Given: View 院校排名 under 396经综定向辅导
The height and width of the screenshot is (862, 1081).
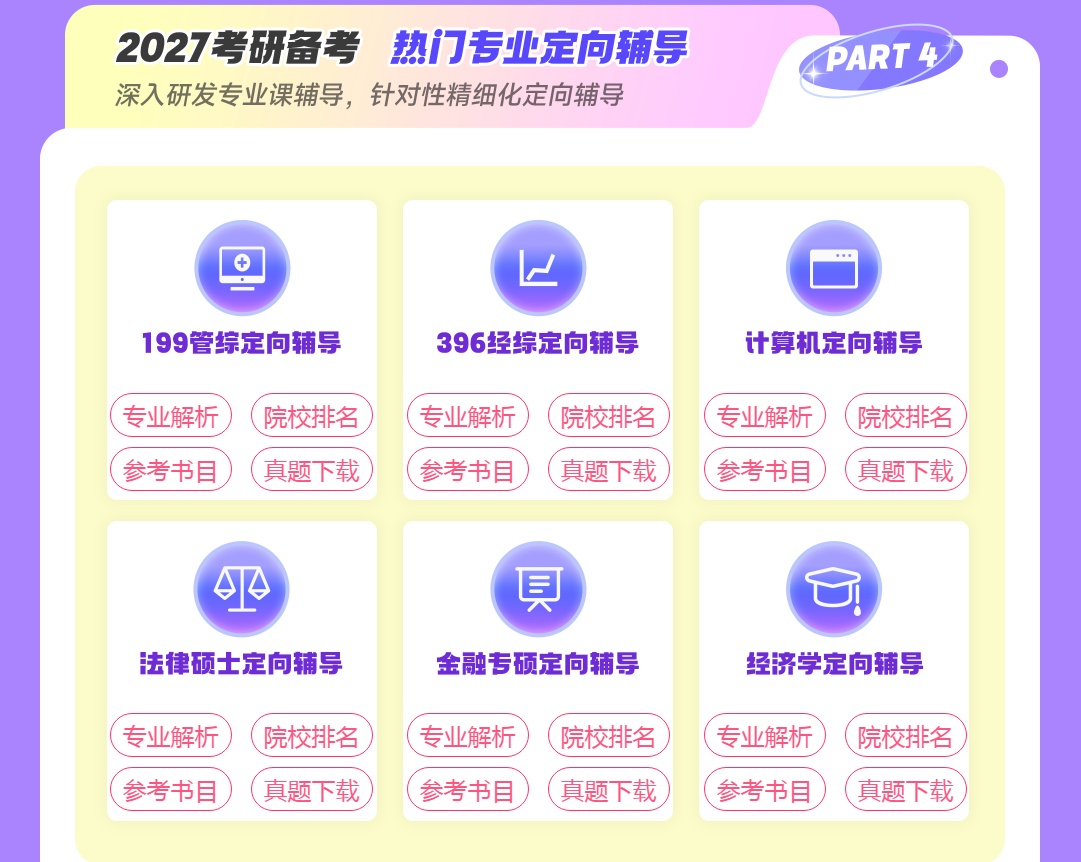Looking at the screenshot, I should 608,416.
